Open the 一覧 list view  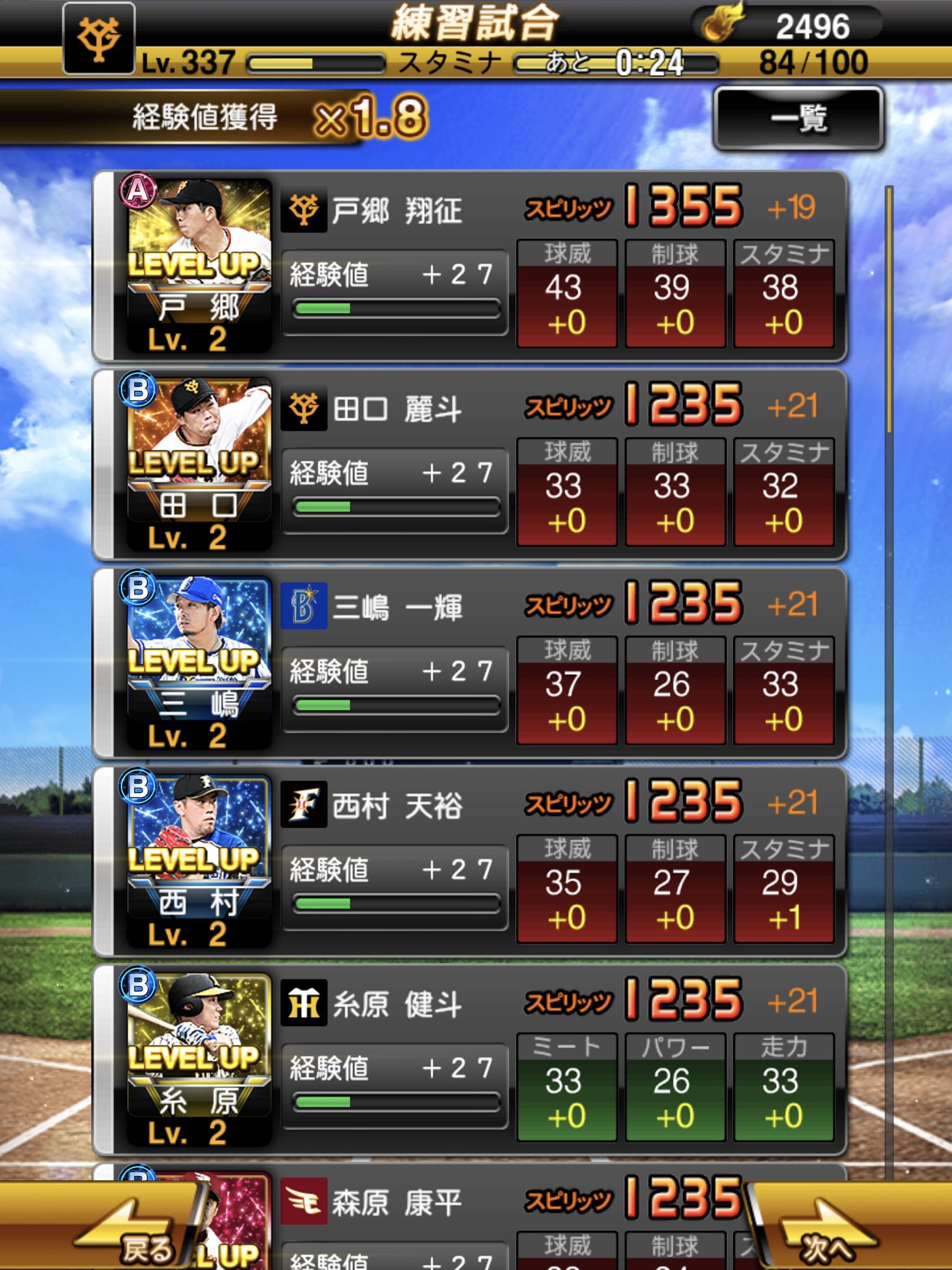[799, 118]
